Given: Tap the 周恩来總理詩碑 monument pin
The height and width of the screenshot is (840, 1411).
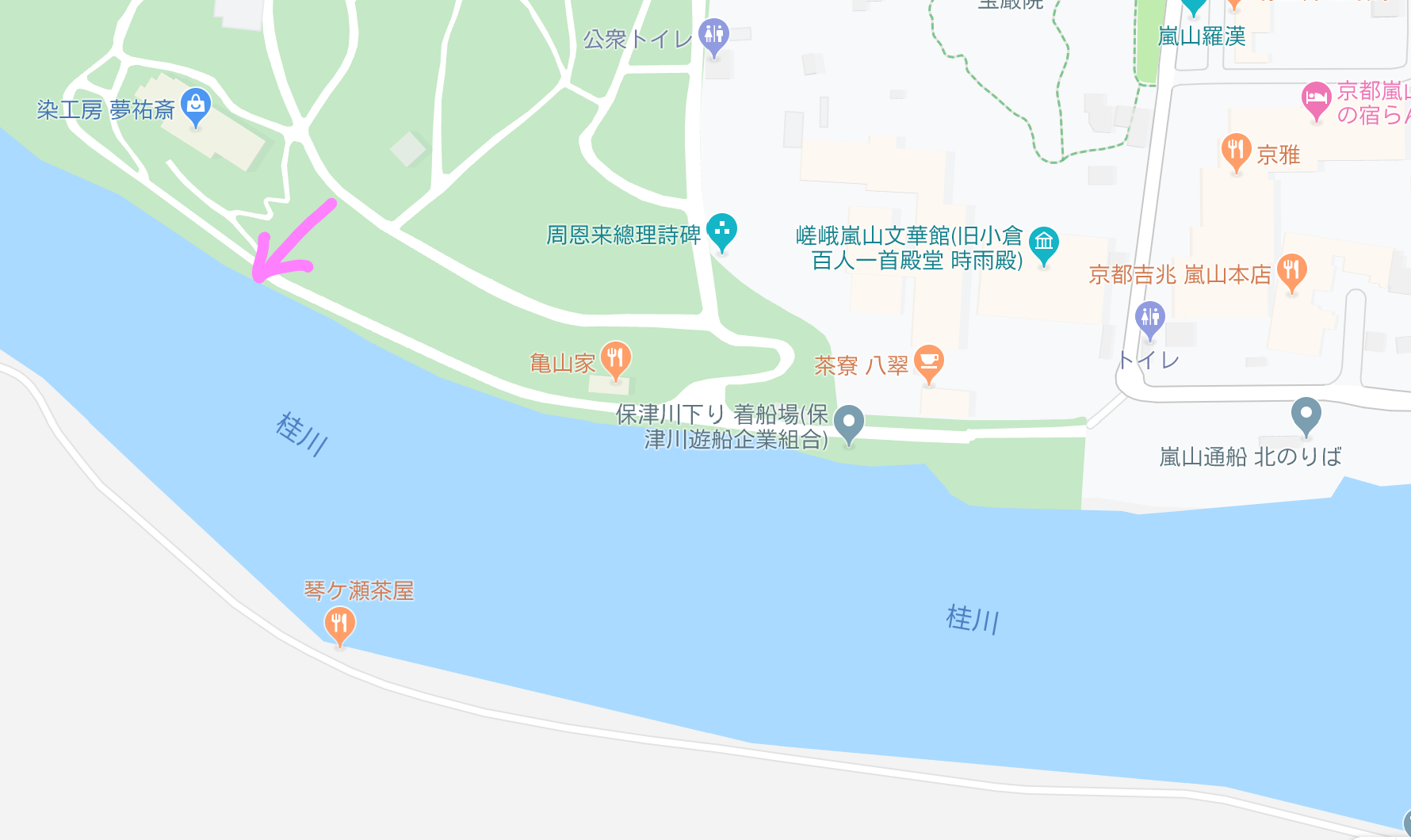Looking at the screenshot, I should (x=721, y=231).
